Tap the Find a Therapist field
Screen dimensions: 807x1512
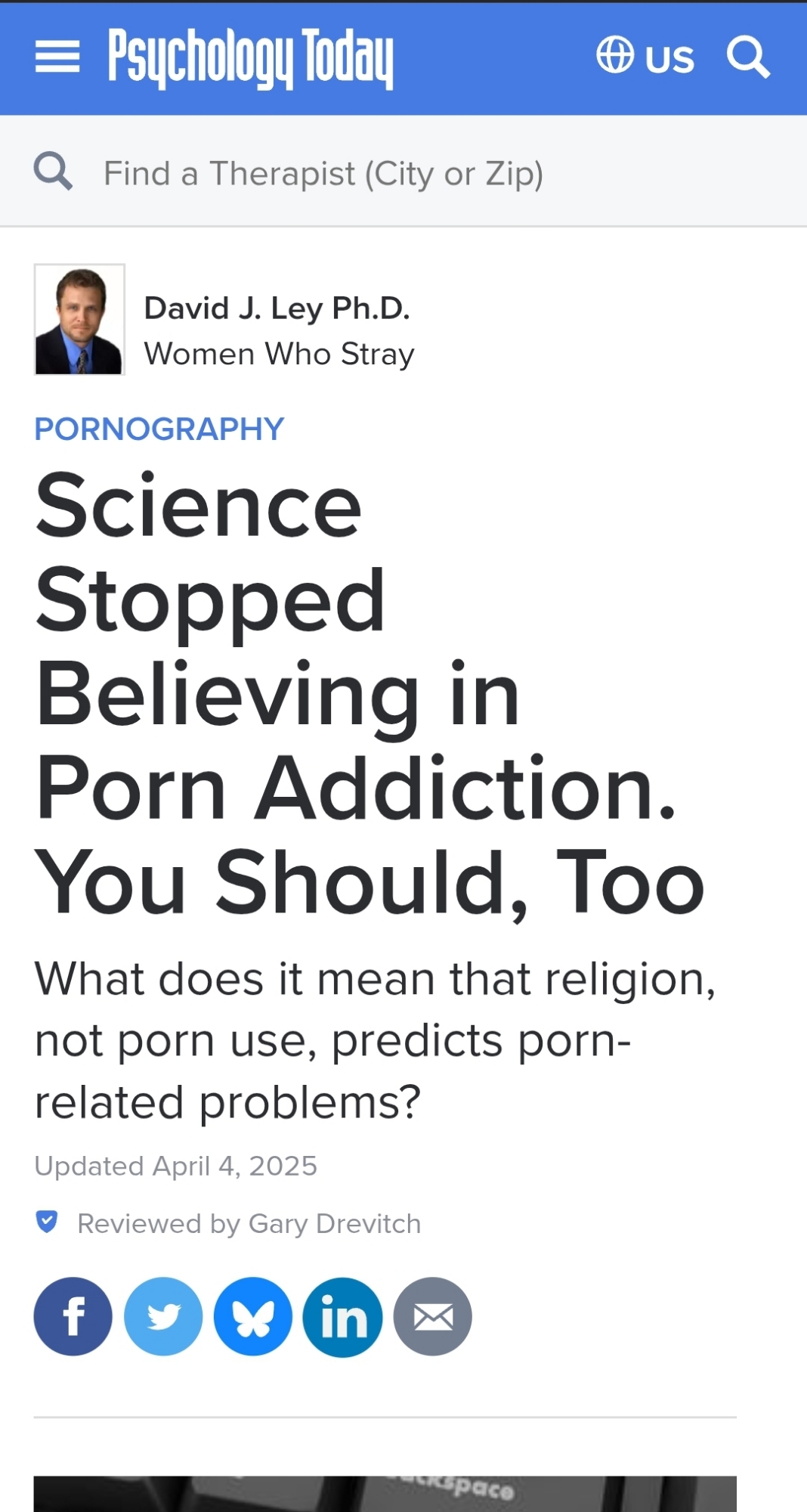[x=323, y=173]
